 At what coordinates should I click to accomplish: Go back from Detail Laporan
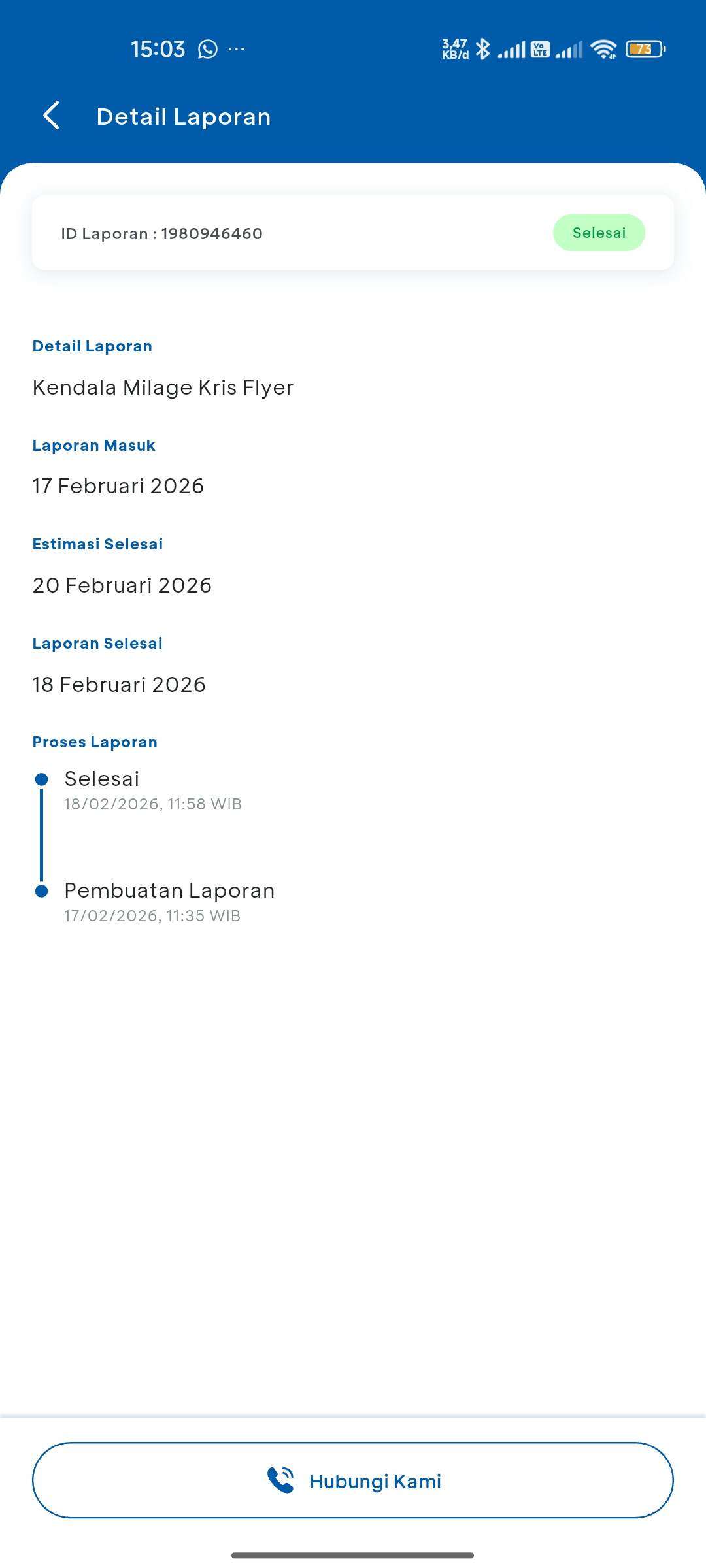pos(51,116)
